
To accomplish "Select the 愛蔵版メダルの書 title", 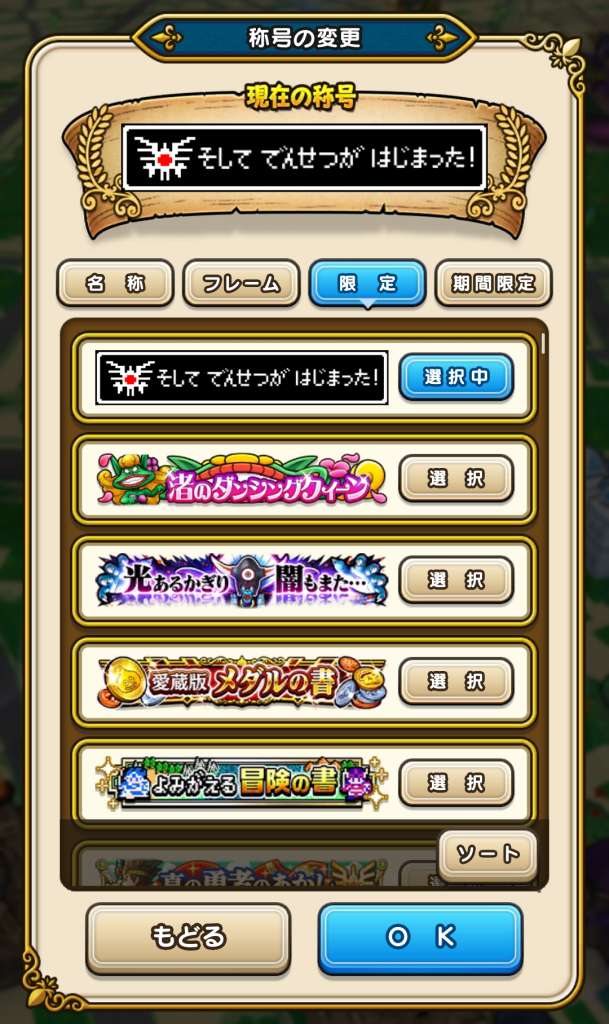I will (x=456, y=681).
